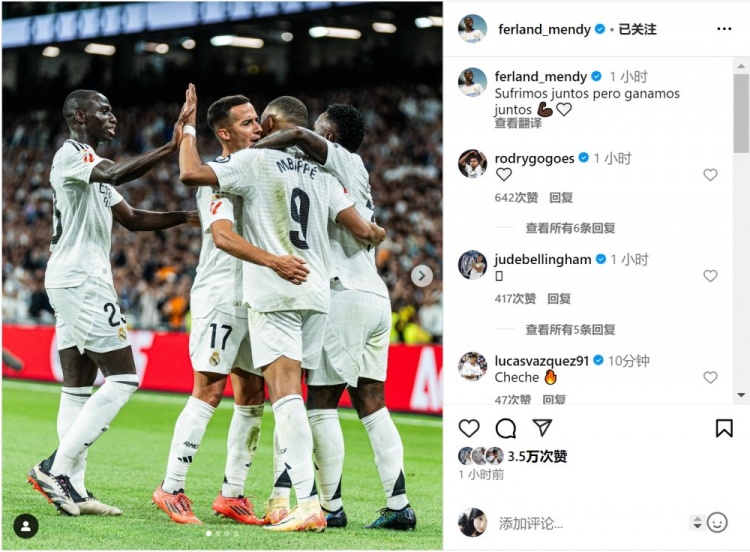View the 3.5万次赞 likes list
Viewport: 750px width, 552px height.
coord(537,456)
